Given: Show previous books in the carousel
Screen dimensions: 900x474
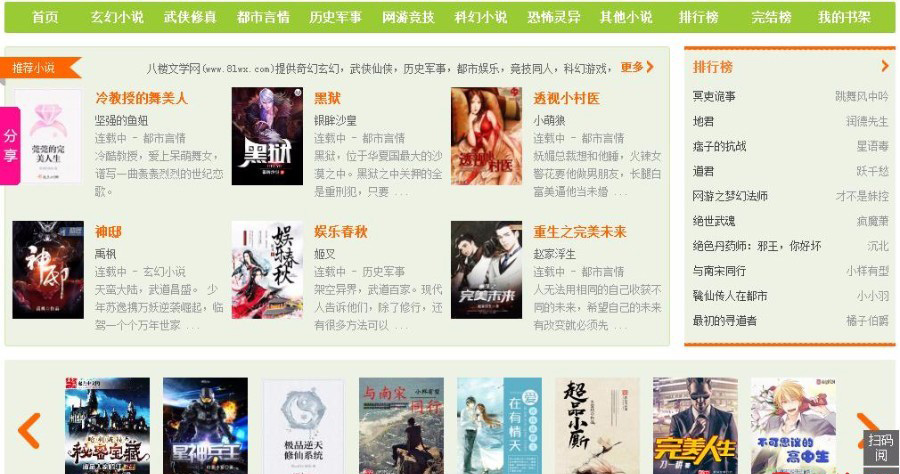Looking at the screenshot, I should (x=29, y=430).
